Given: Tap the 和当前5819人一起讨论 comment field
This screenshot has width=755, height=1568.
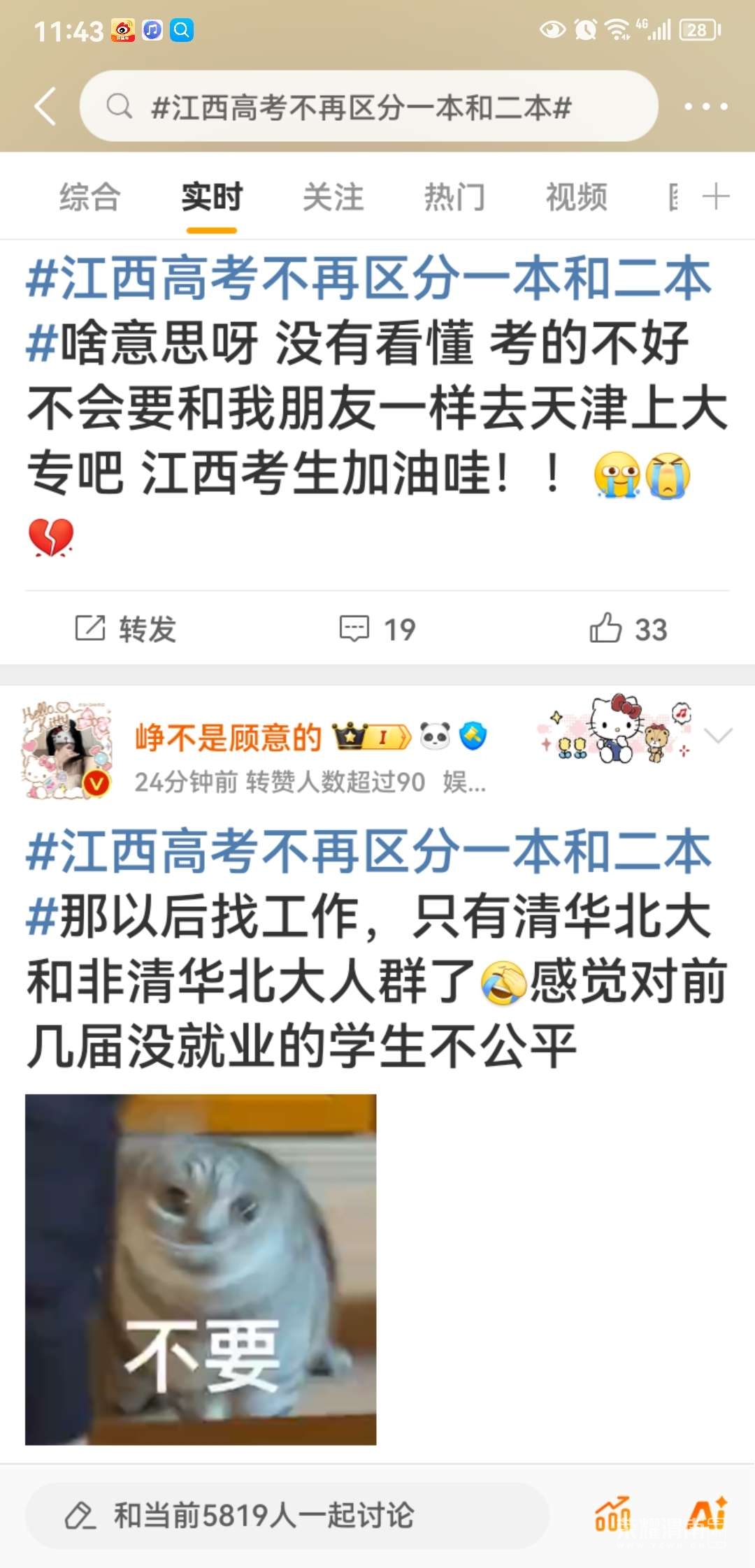Looking at the screenshot, I should [287, 1516].
